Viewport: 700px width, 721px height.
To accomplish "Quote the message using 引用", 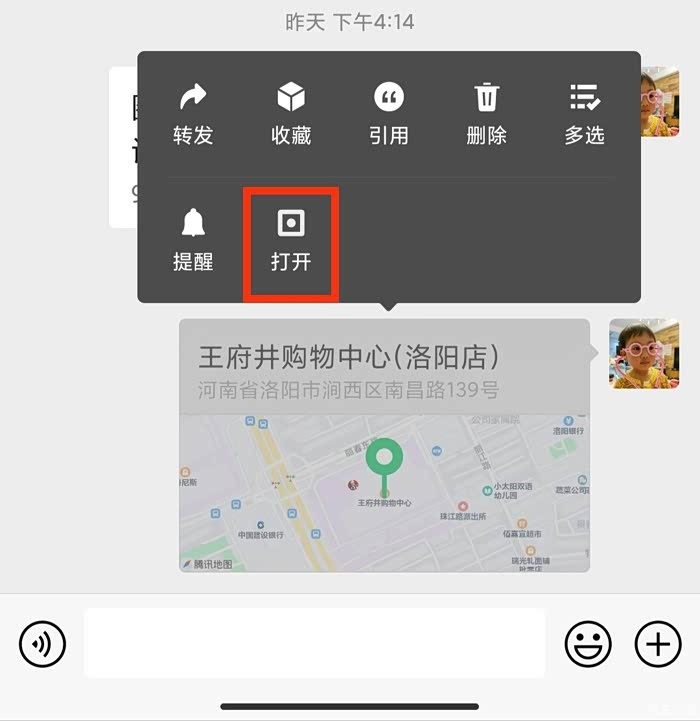I will (389, 114).
